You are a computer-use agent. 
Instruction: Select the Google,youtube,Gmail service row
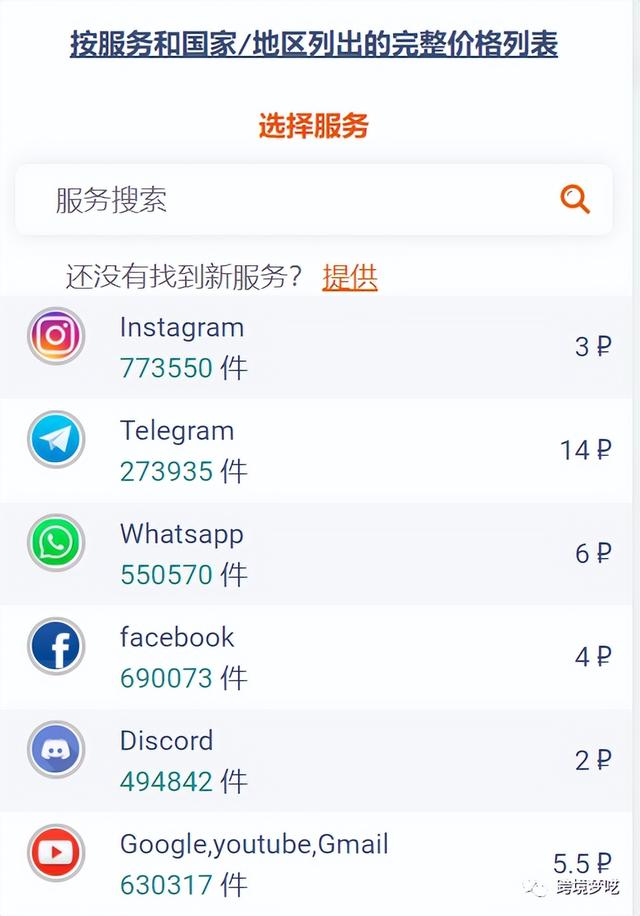320,863
